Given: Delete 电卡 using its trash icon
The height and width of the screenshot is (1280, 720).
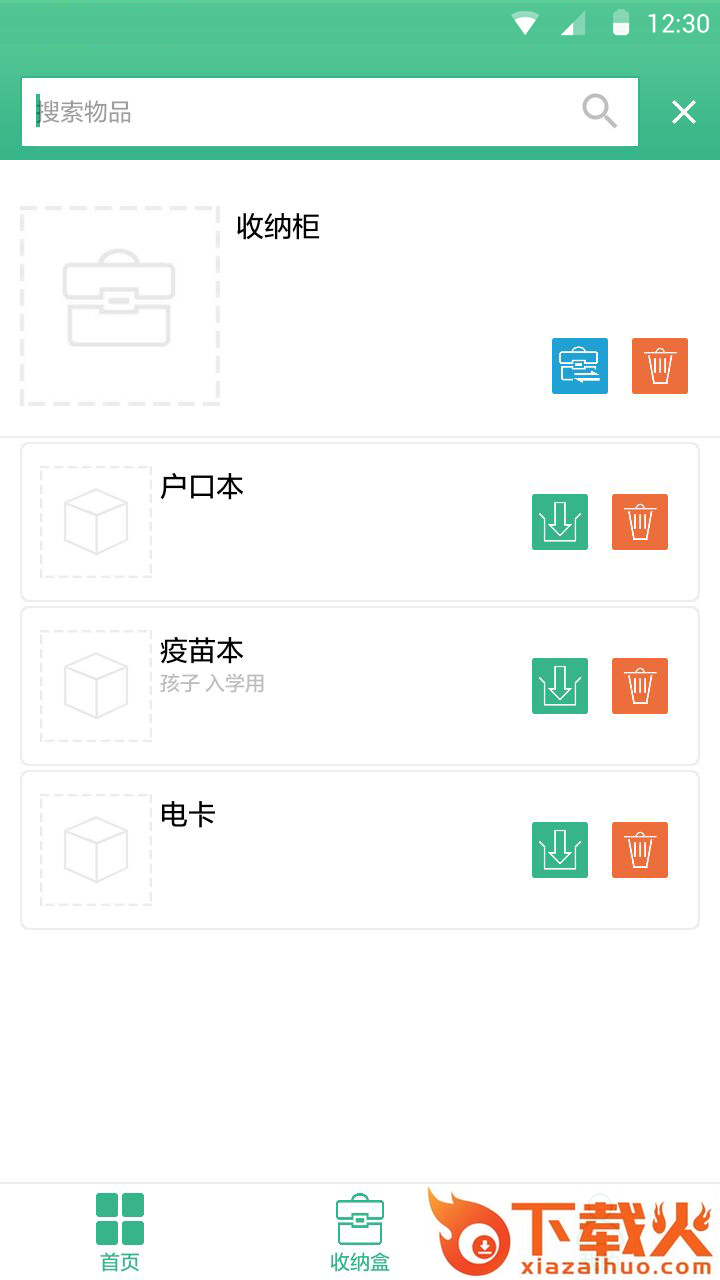Looking at the screenshot, I should coord(639,850).
